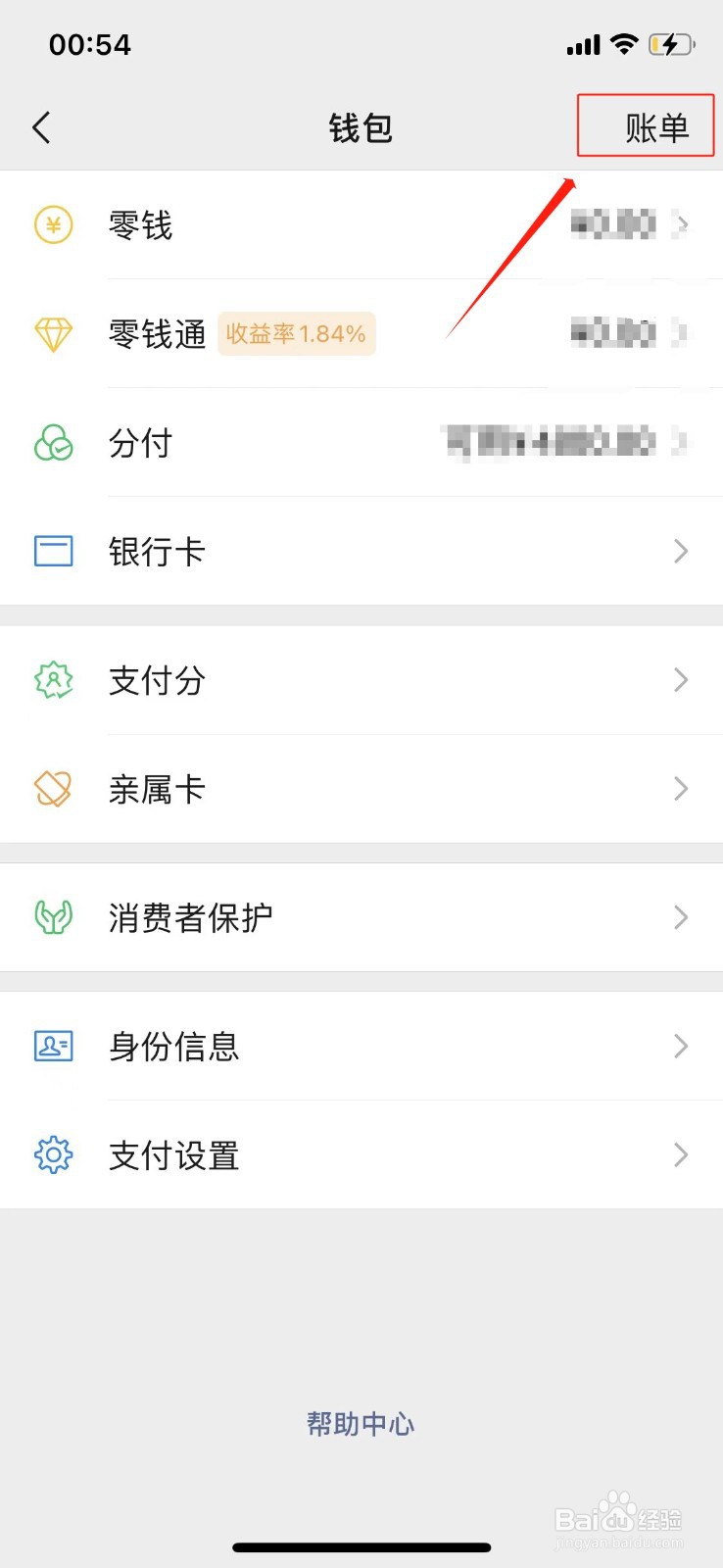Screen dimensions: 723x1568
Task: Open the 支付分 row
Action: point(361,680)
